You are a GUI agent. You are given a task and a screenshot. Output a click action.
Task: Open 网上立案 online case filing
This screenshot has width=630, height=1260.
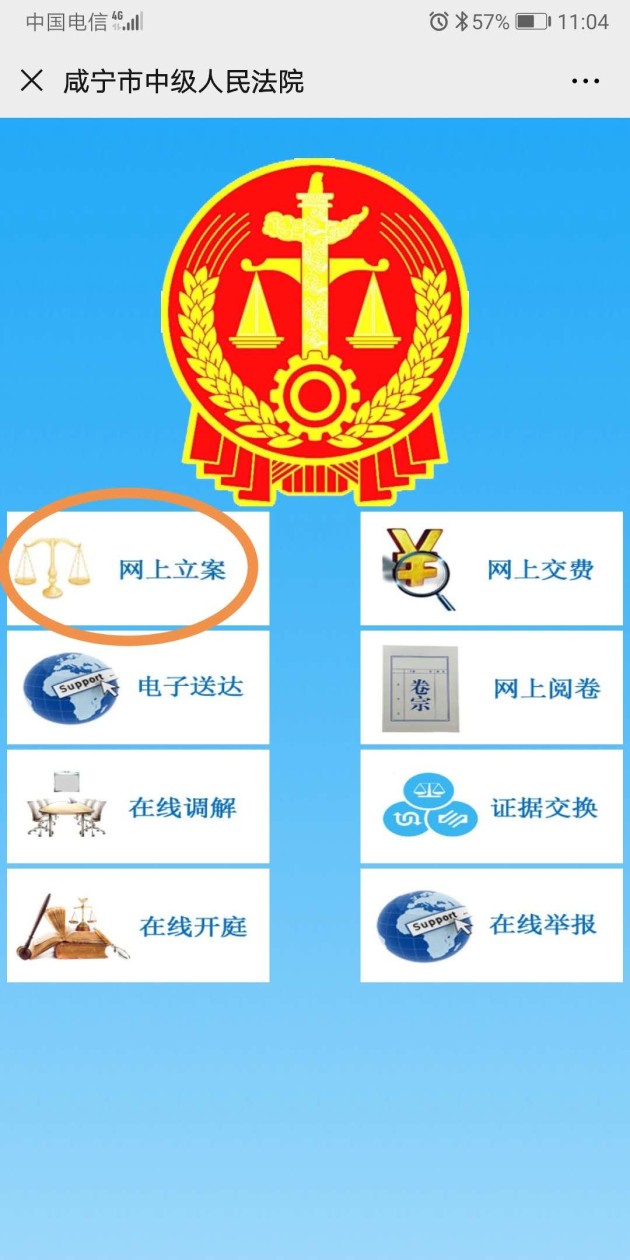point(138,569)
